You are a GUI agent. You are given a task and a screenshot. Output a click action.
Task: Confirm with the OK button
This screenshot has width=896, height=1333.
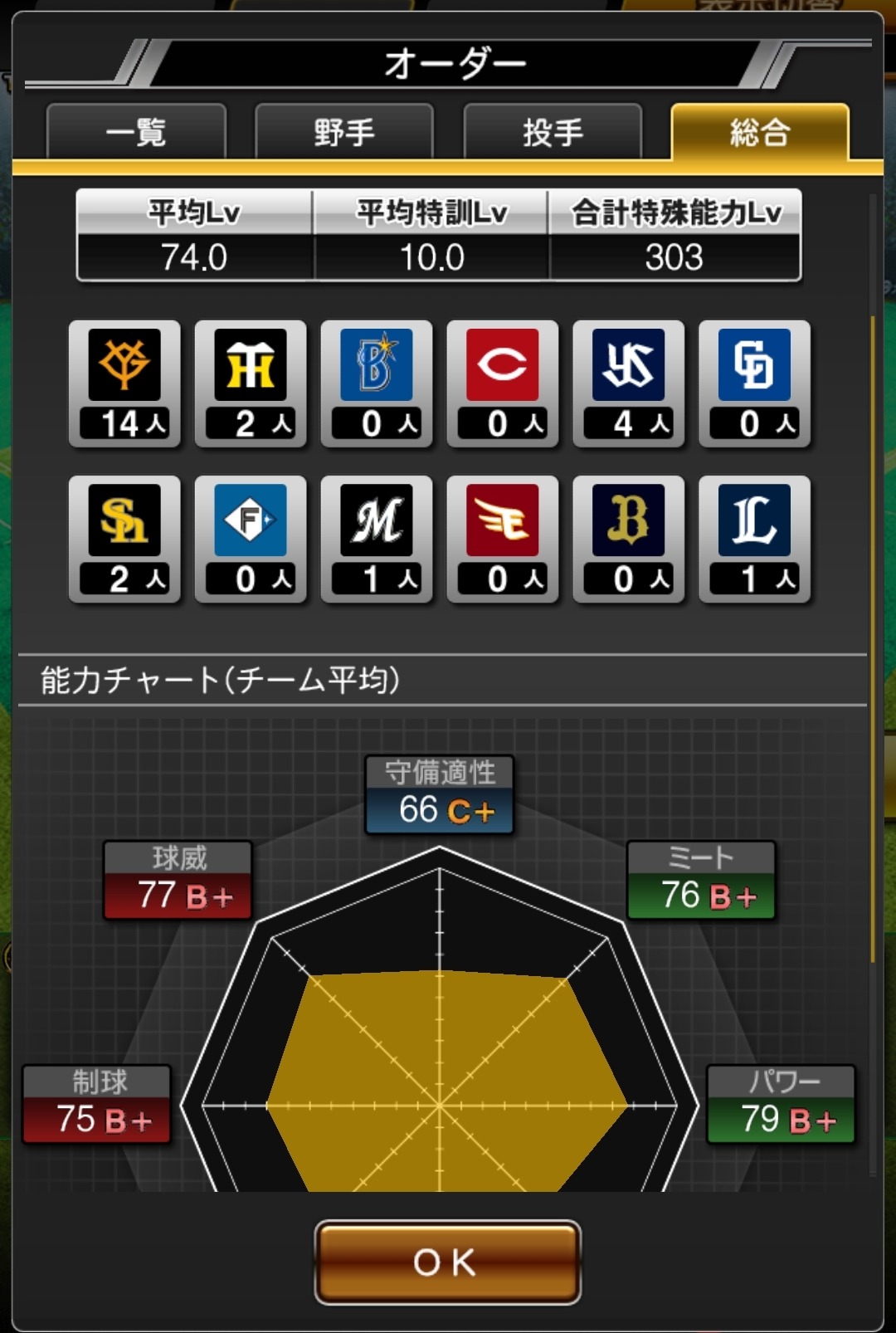447,1262
